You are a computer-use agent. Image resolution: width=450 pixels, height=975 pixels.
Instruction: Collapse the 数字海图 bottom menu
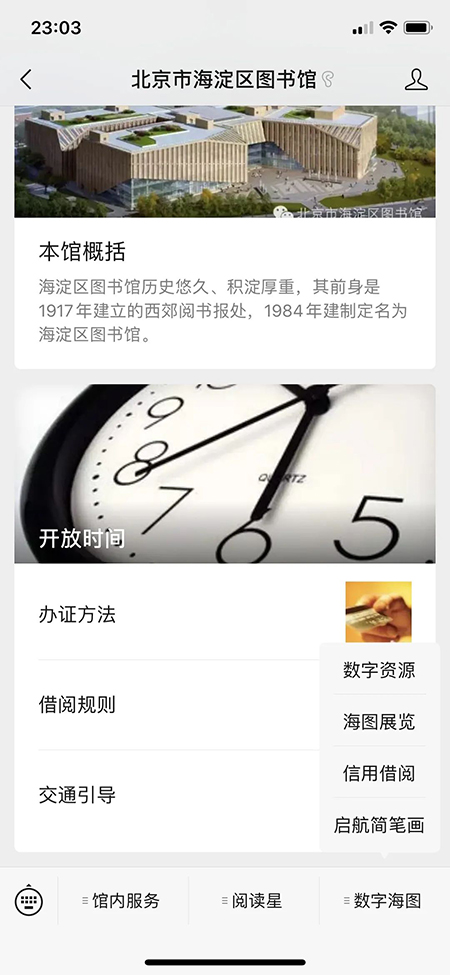coord(383,900)
